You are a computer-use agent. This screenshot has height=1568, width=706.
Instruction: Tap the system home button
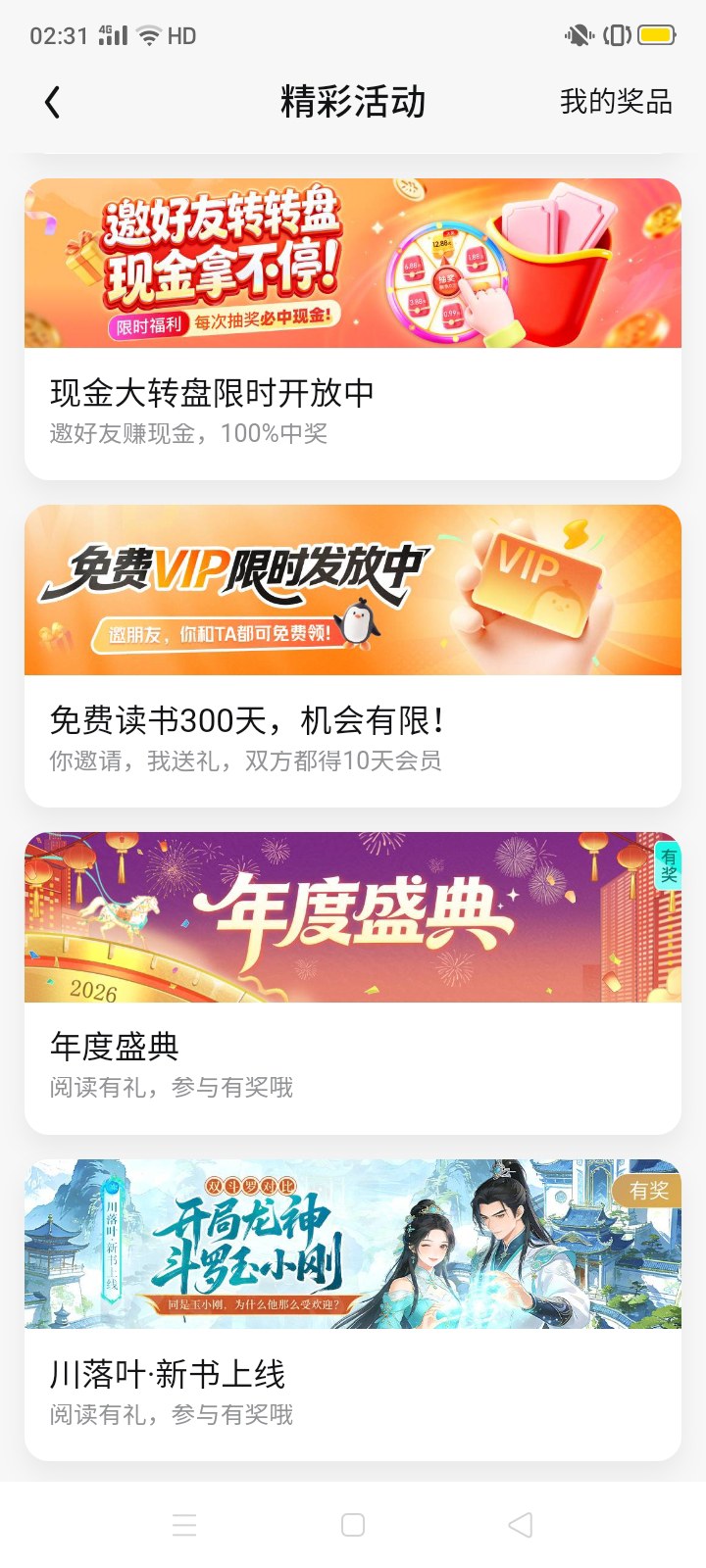(x=353, y=1525)
